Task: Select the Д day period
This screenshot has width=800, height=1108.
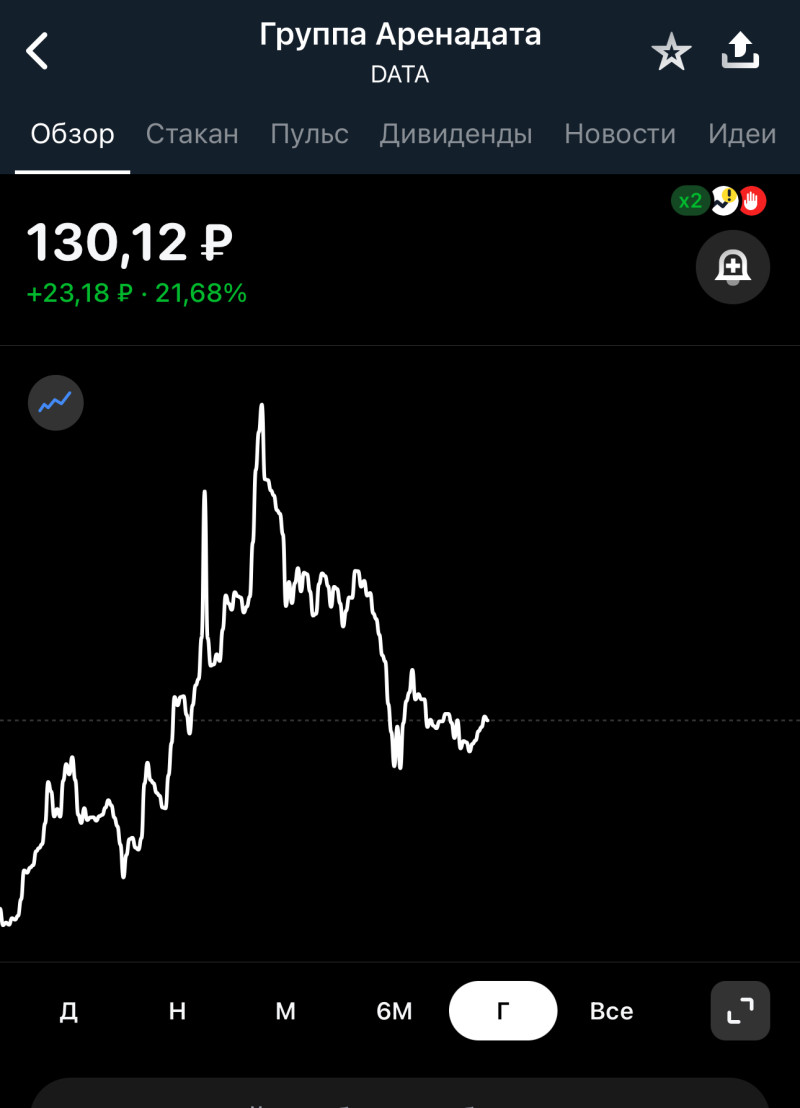Action: click(69, 1011)
